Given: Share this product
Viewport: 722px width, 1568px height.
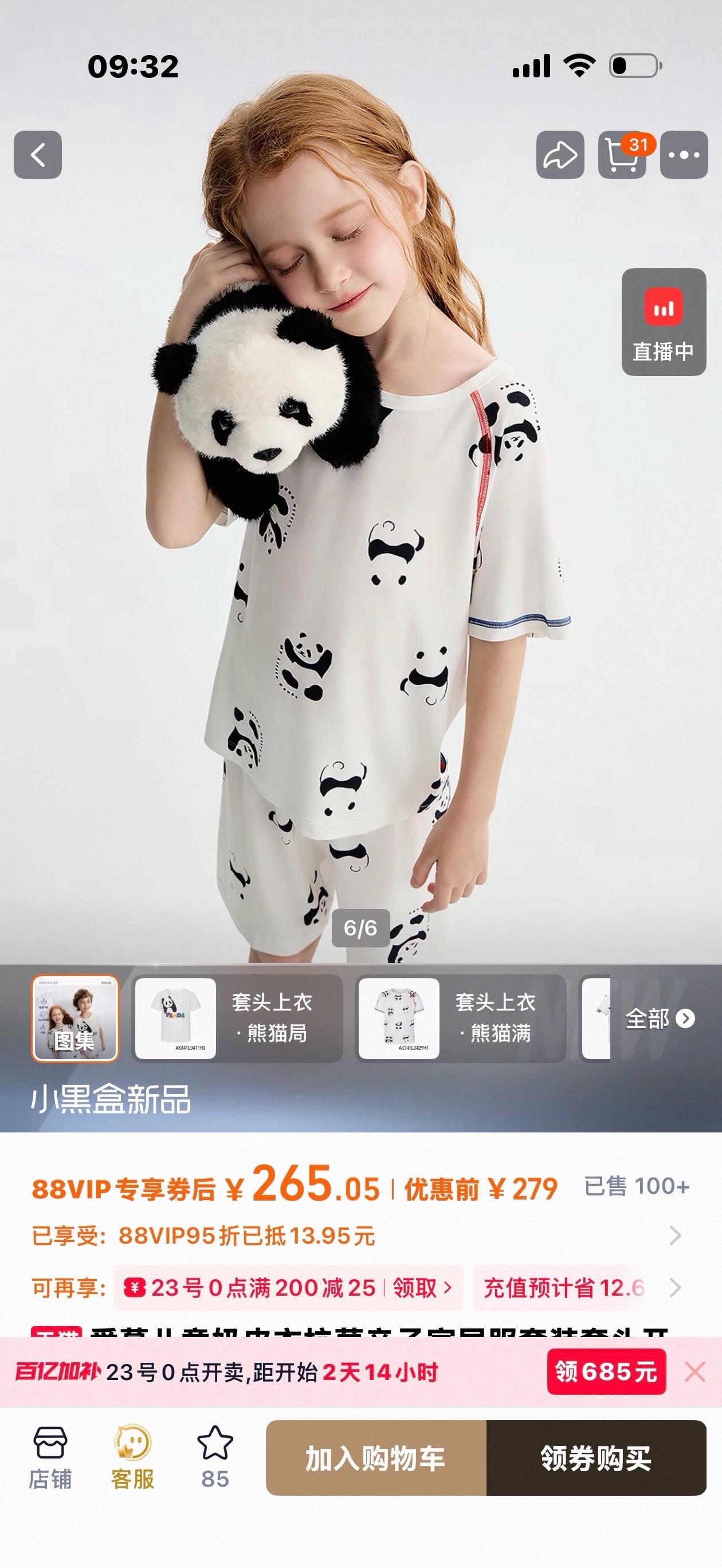Looking at the screenshot, I should 560,155.
